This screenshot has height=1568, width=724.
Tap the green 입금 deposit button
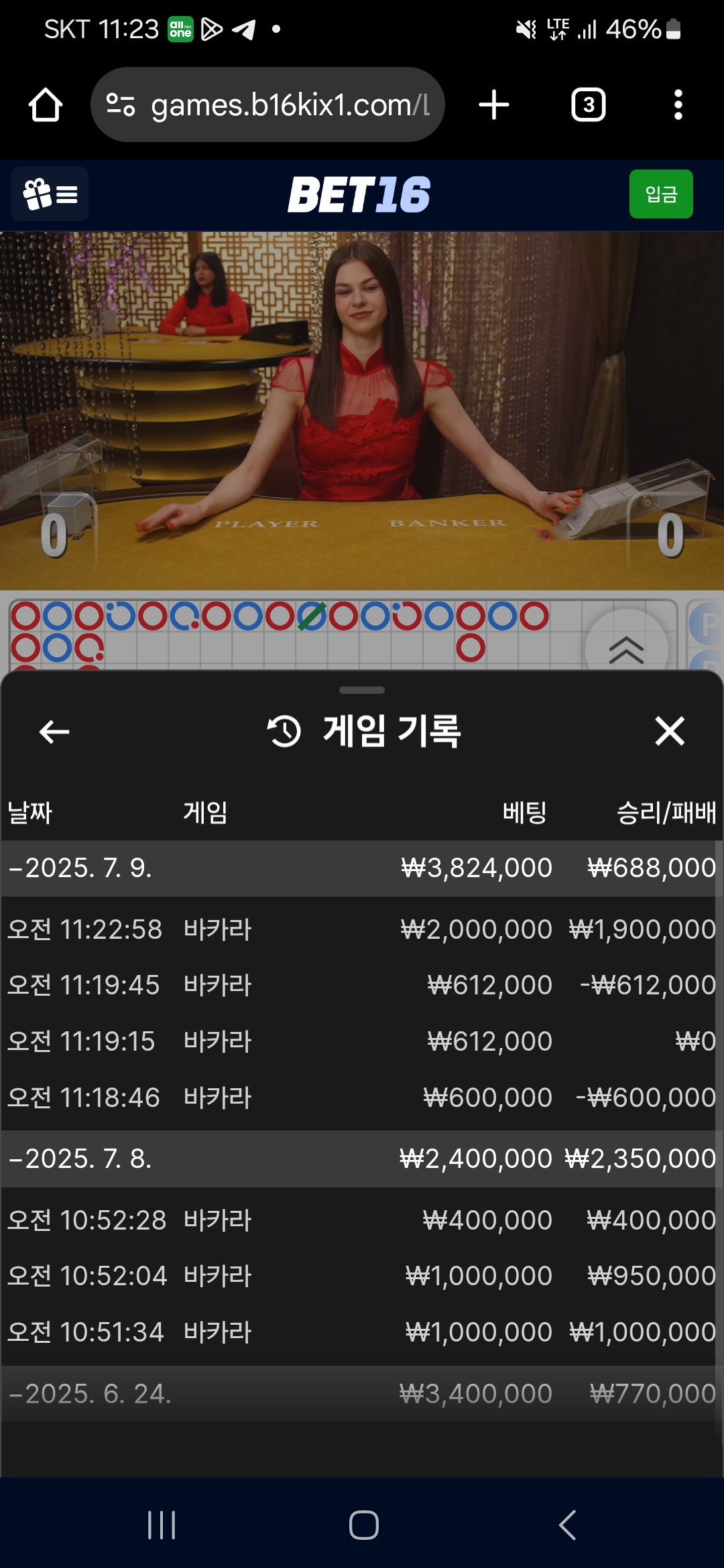(660, 194)
